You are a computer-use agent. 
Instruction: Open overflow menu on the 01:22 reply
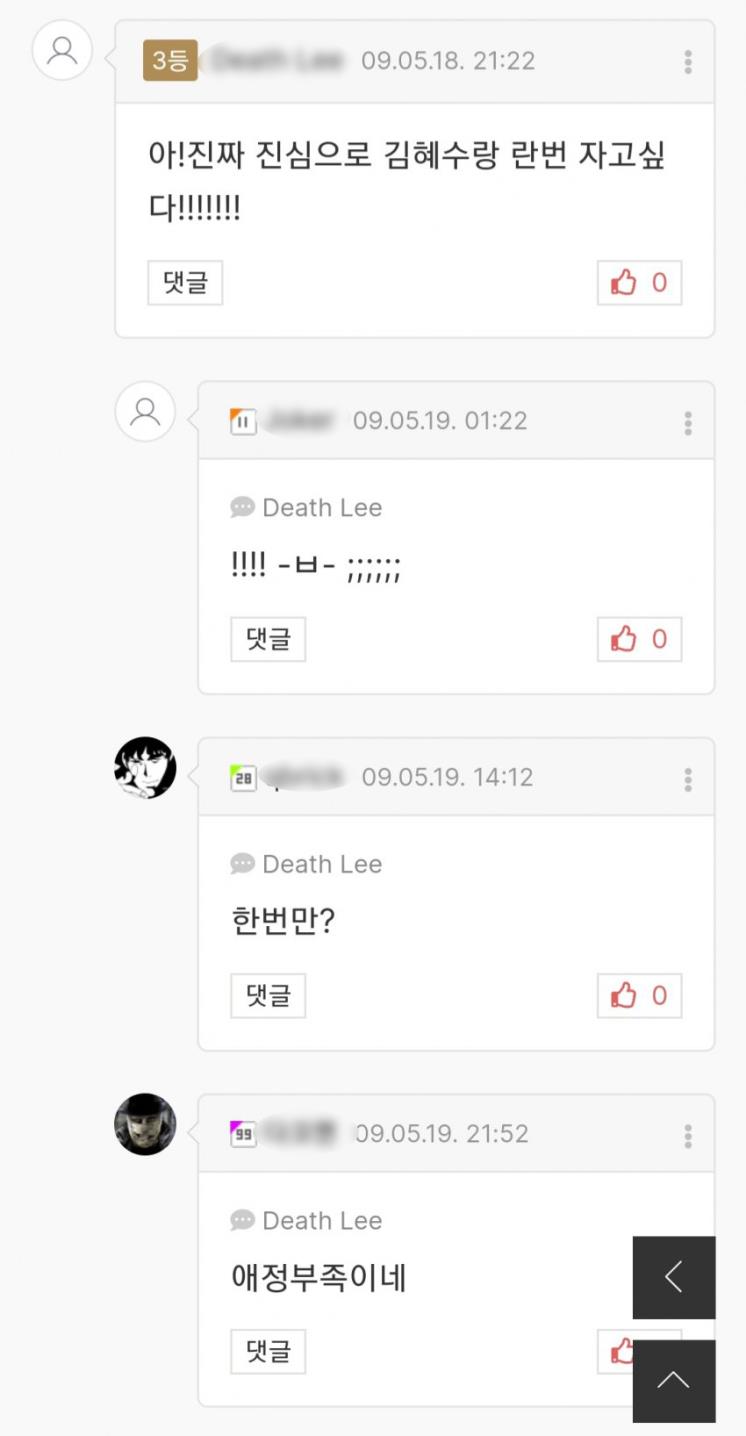[x=688, y=422]
